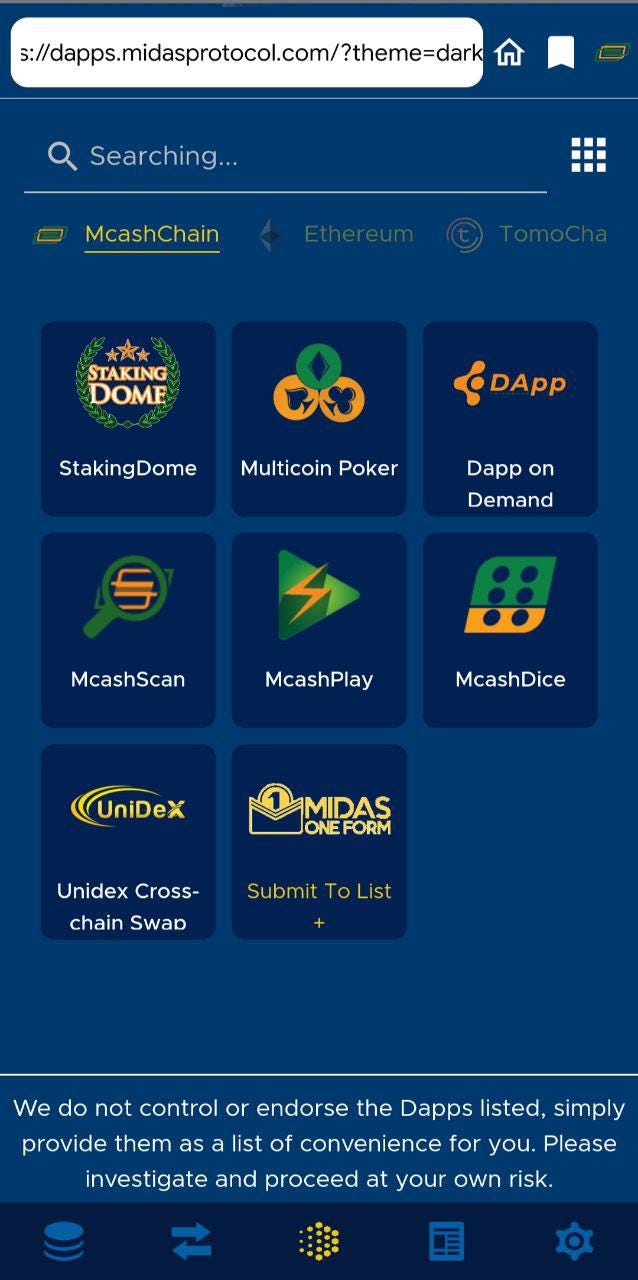Open the grid view icon

click(589, 155)
